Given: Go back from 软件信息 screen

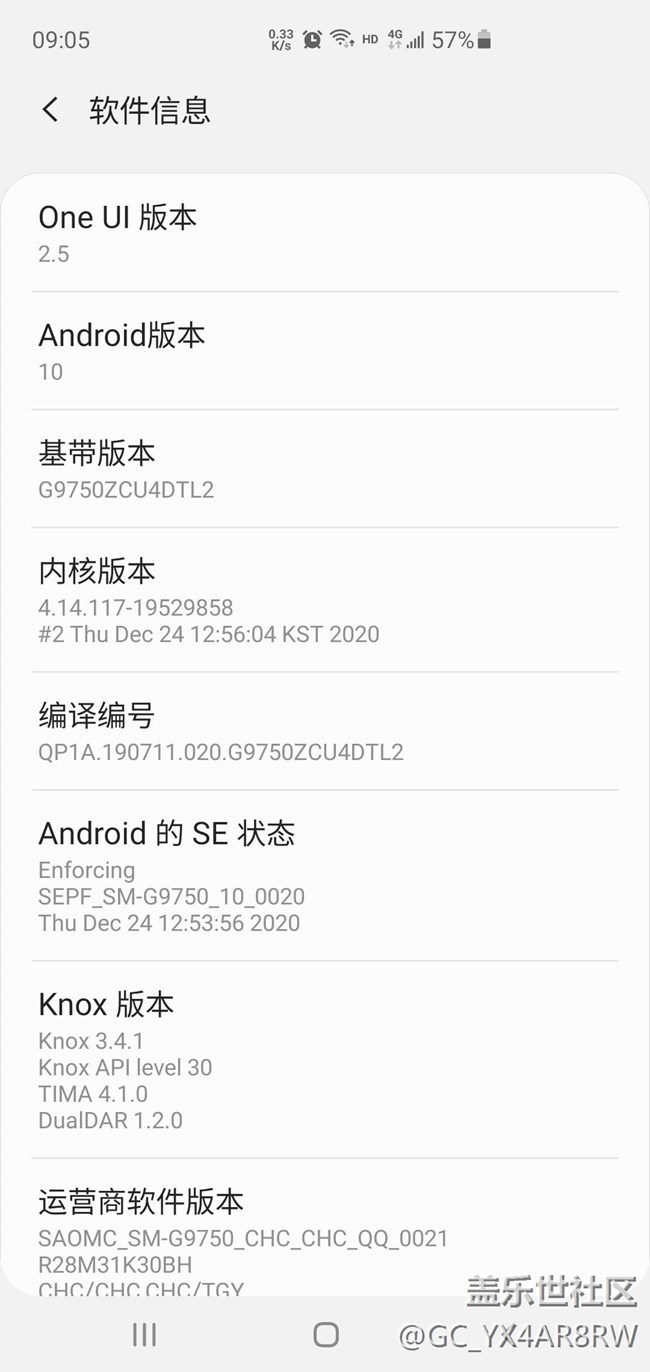Looking at the screenshot, I should (50, 109).
